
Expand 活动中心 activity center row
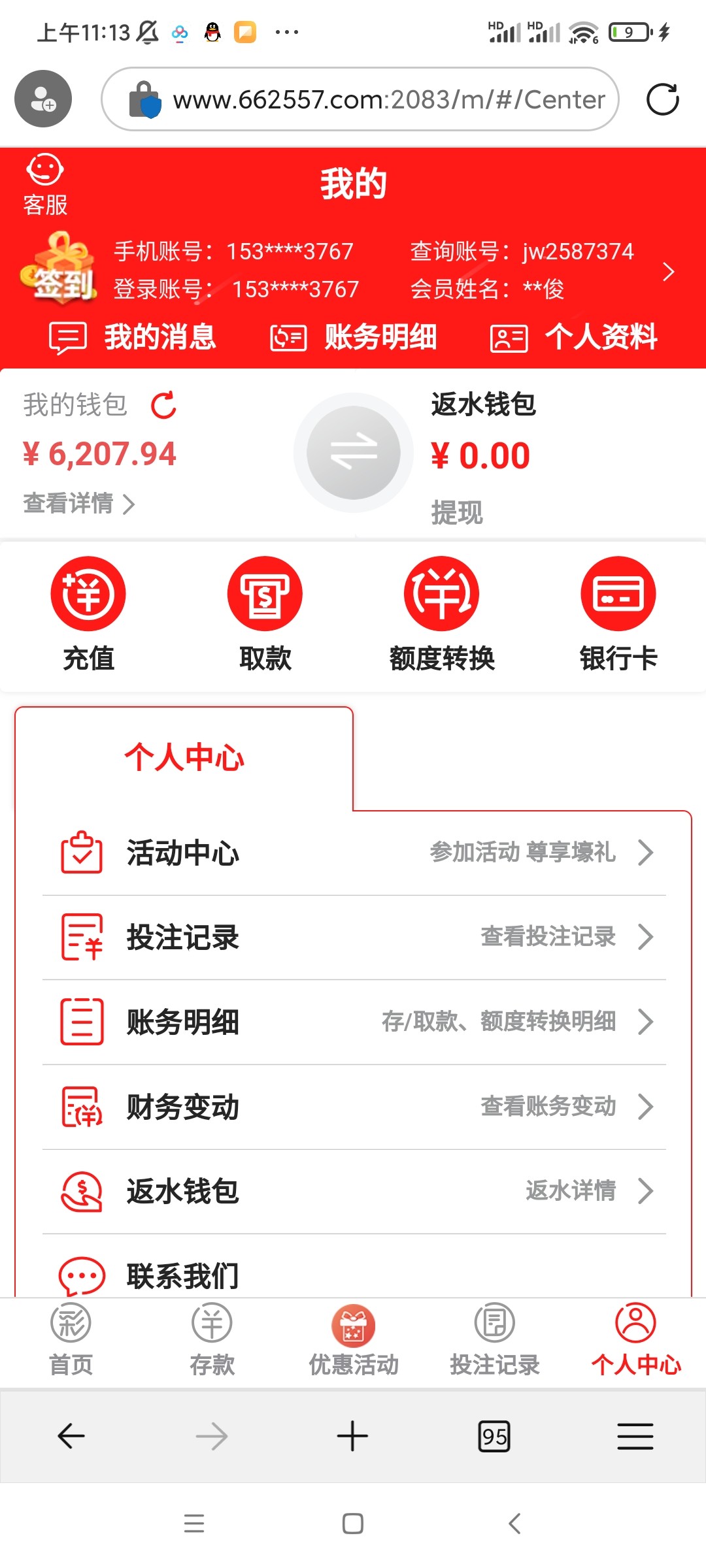353,853
